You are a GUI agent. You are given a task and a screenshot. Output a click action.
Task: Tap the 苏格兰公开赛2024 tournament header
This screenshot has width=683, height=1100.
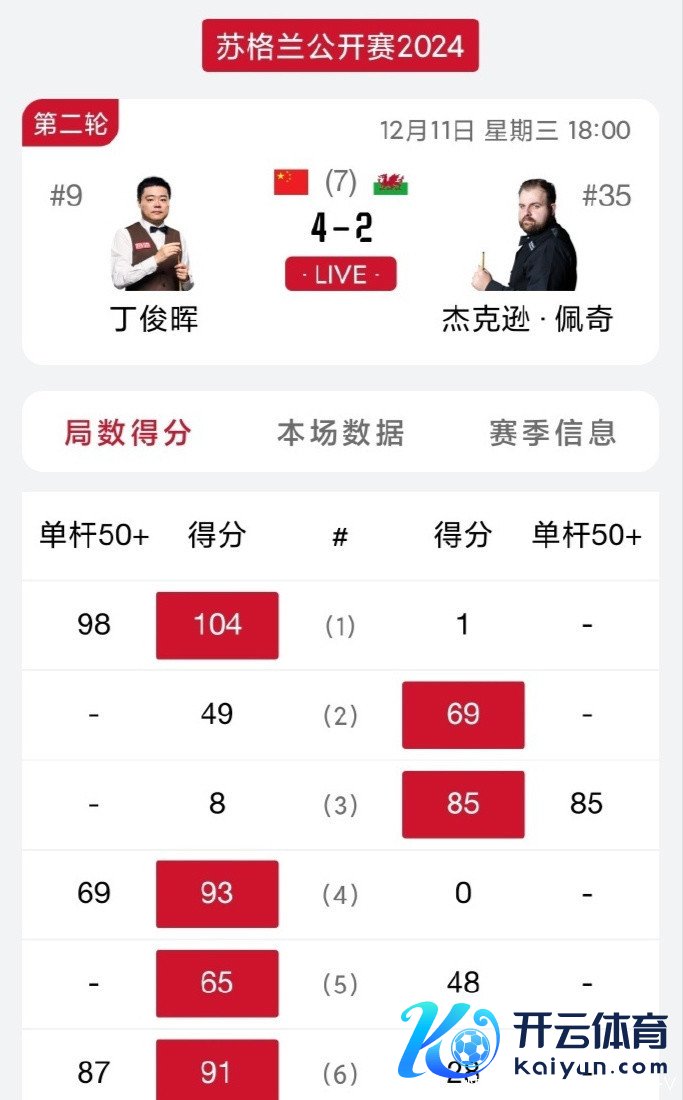click(340, 46)
